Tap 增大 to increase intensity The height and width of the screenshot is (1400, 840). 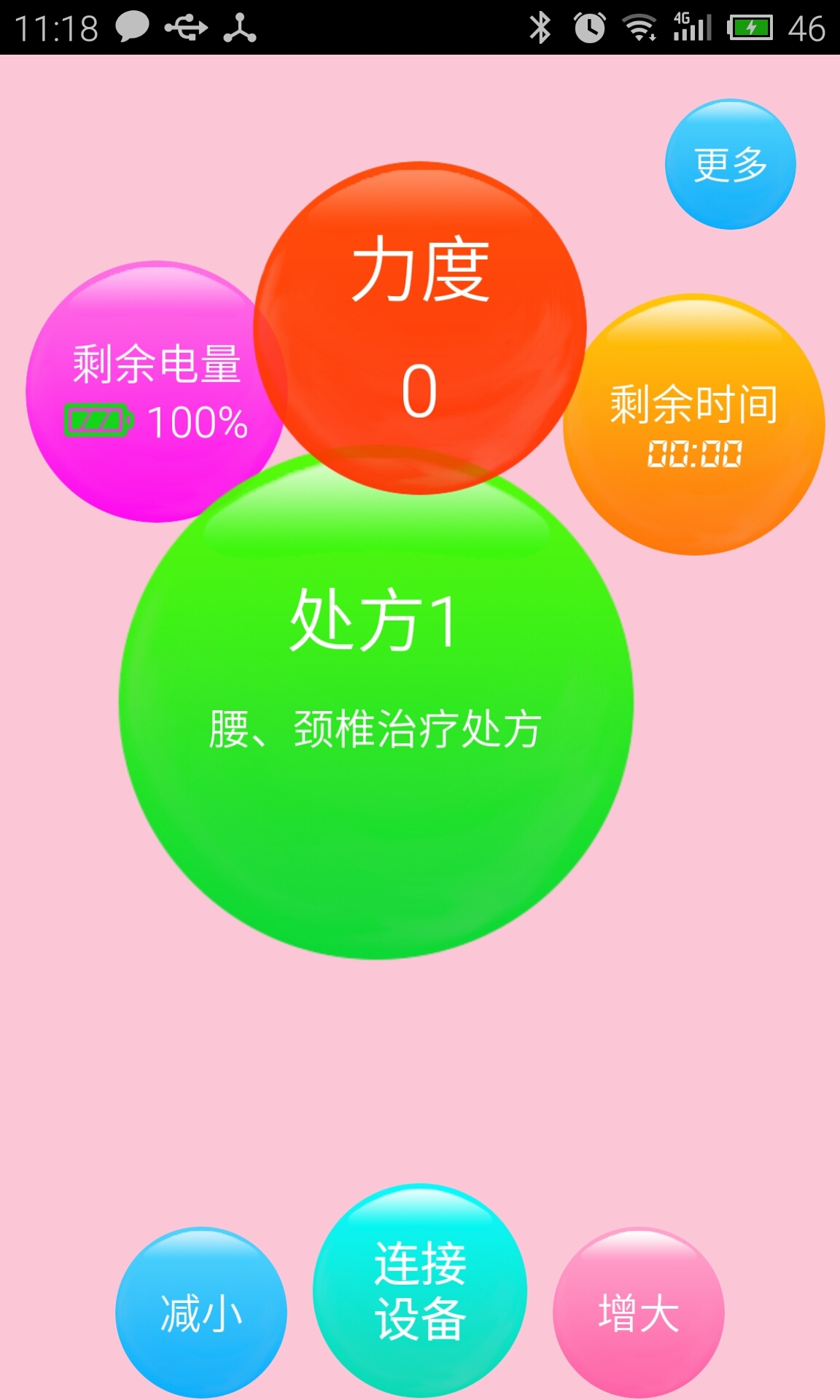click(639, 1312)
